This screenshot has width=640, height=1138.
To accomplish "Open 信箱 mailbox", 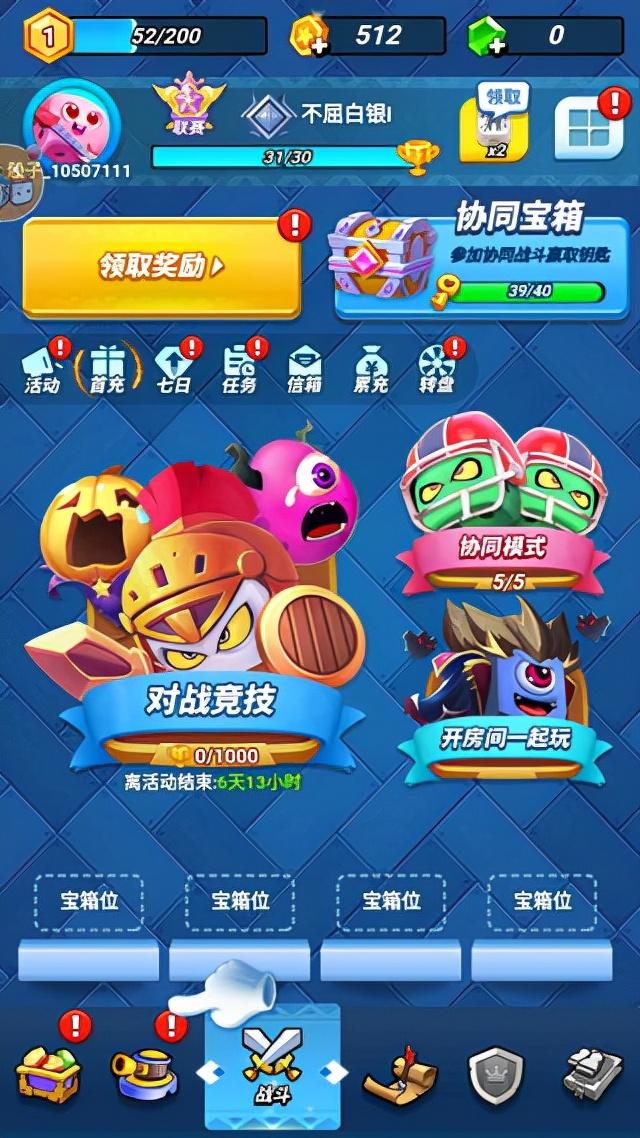I will point(305,369).
